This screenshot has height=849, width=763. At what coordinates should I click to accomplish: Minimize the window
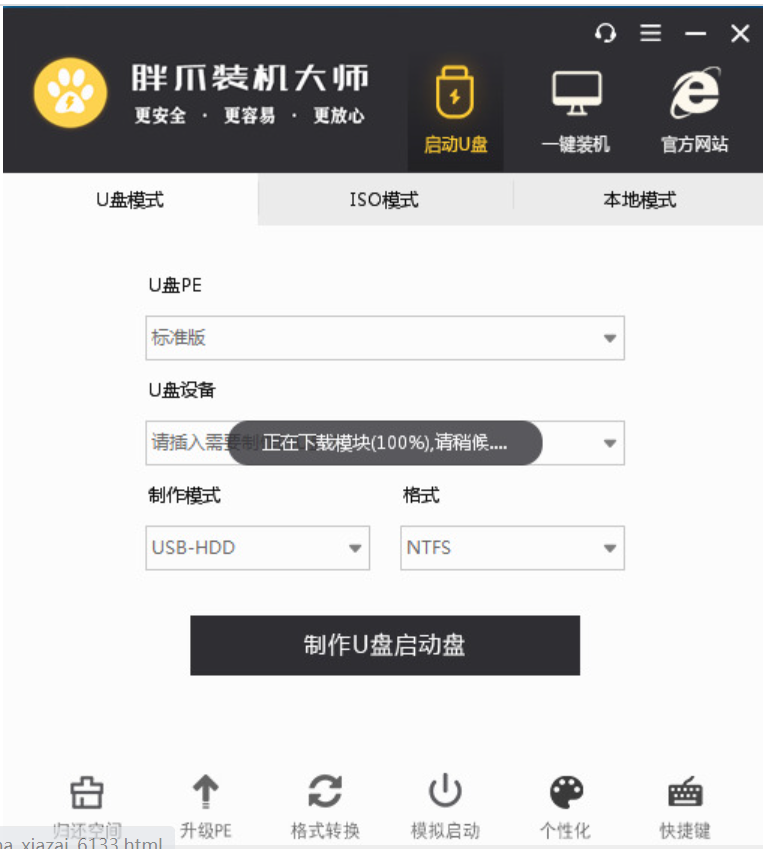tap(695, 34)
